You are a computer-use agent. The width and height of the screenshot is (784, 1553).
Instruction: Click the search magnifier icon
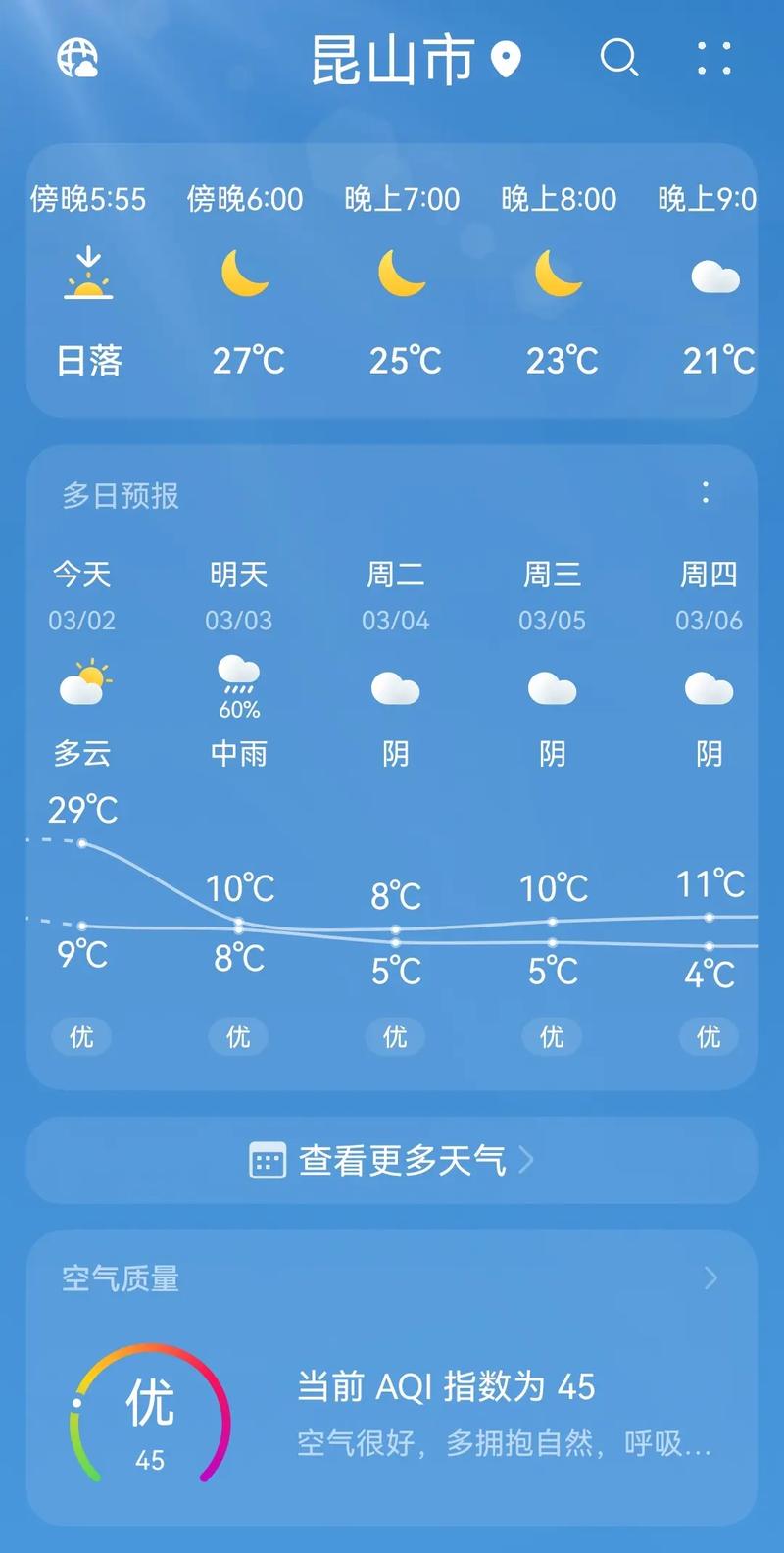tap(620, 61)
